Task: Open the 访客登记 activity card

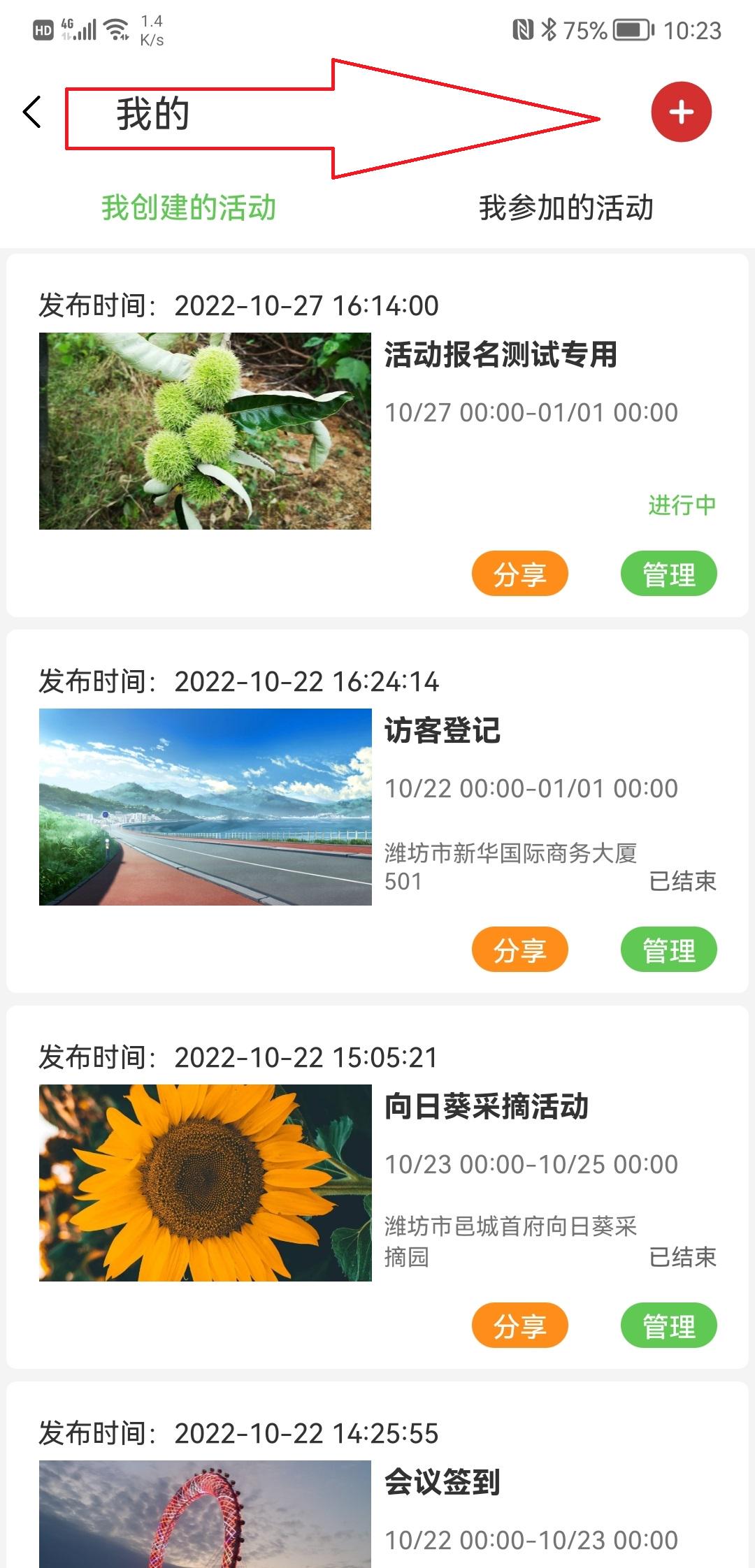Action: pos(442,731)
